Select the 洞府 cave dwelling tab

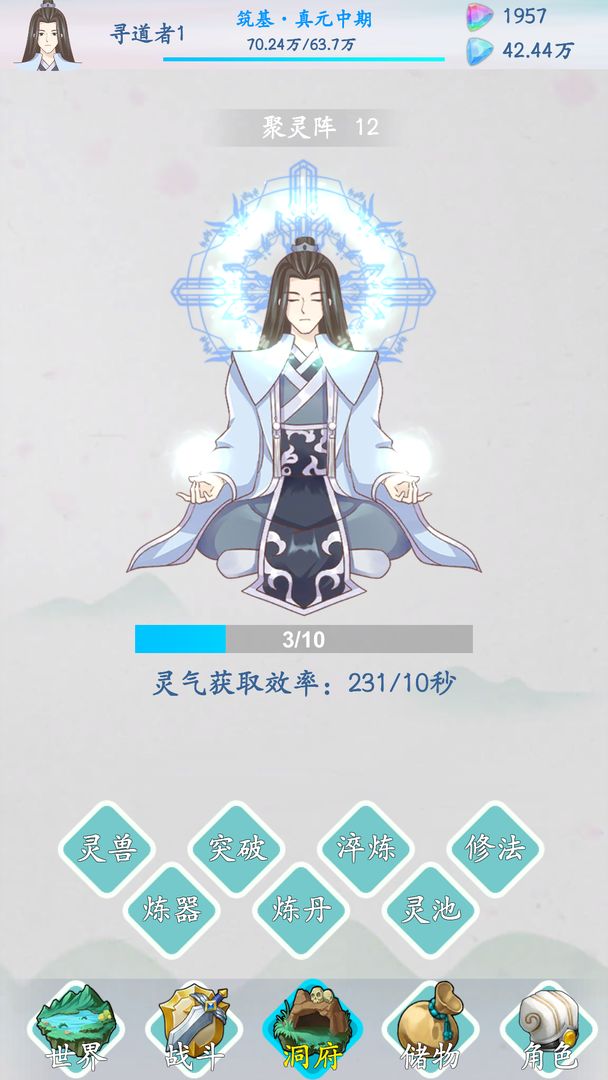click(x=310, y=1027)
